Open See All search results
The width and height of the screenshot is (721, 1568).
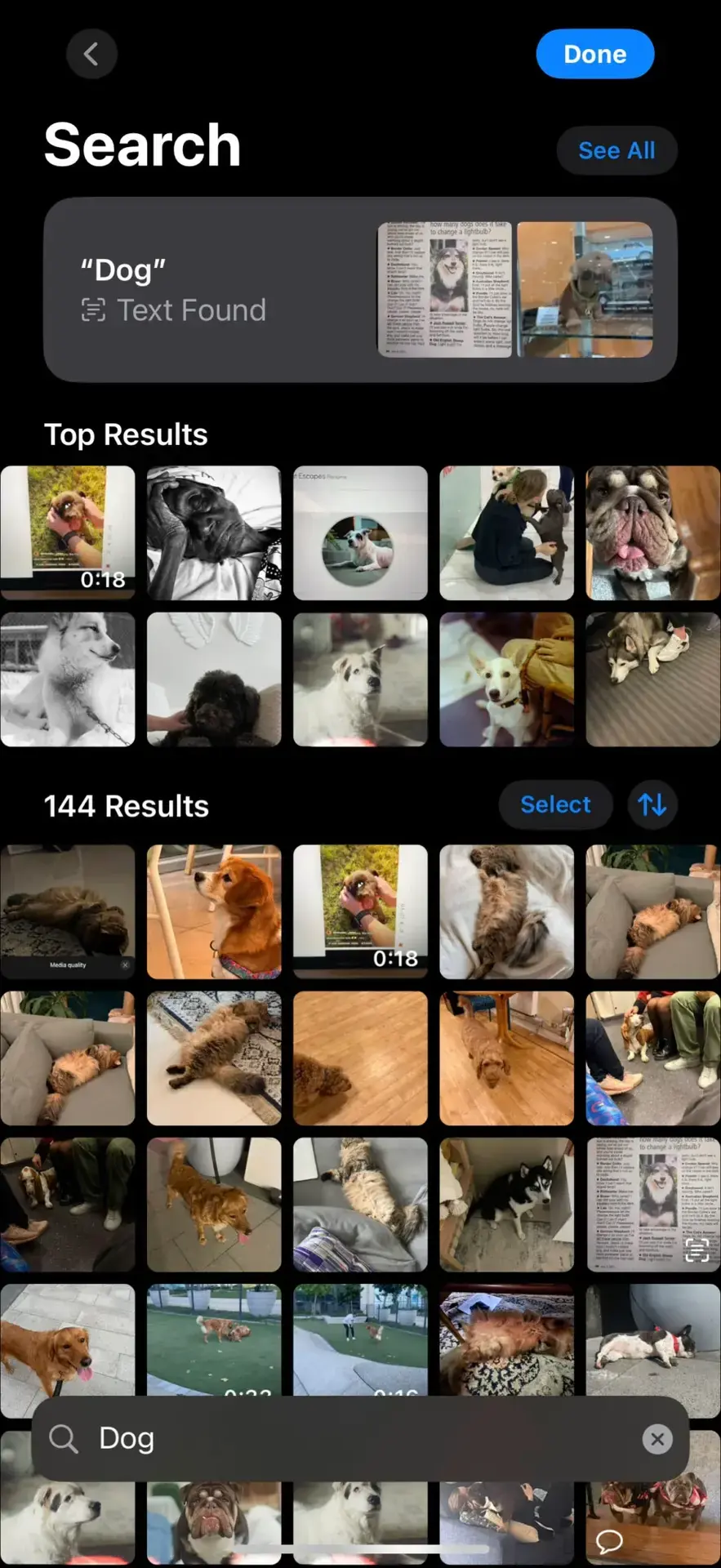tap(616, 150)
